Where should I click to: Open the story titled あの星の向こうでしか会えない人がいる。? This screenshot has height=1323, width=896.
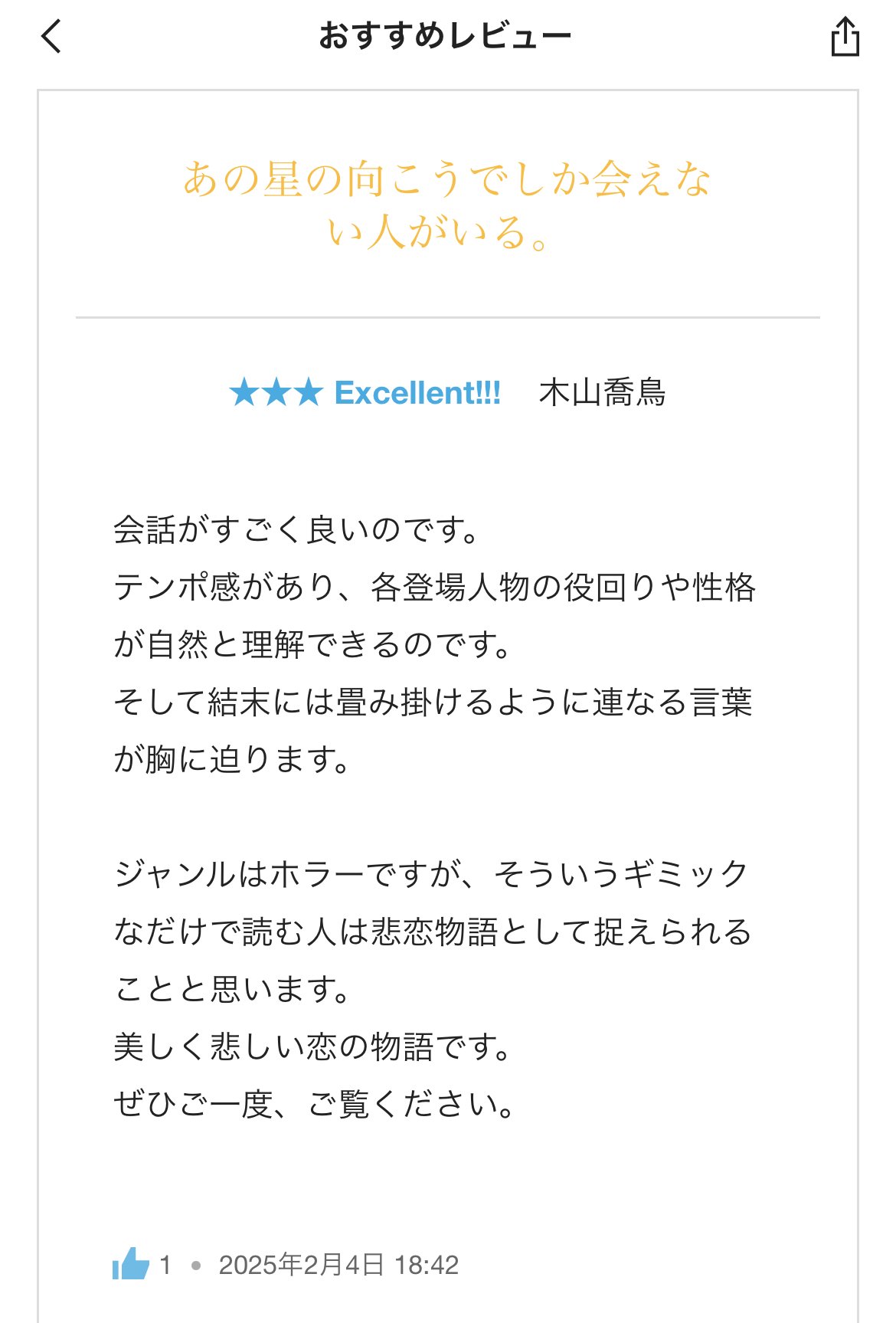[x=447, y=205]
